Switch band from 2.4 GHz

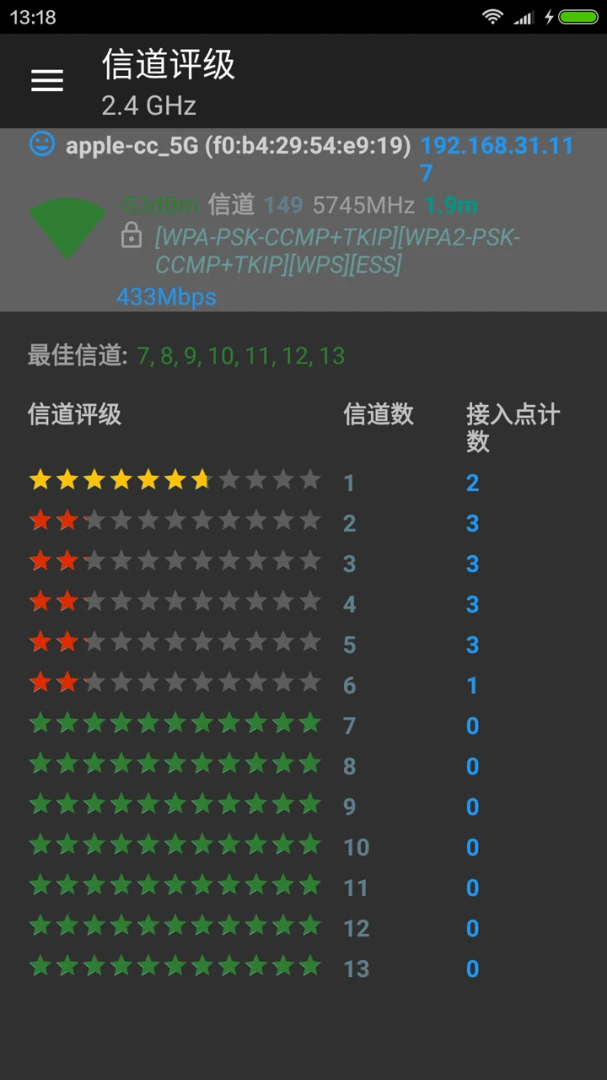pos(149,105)
